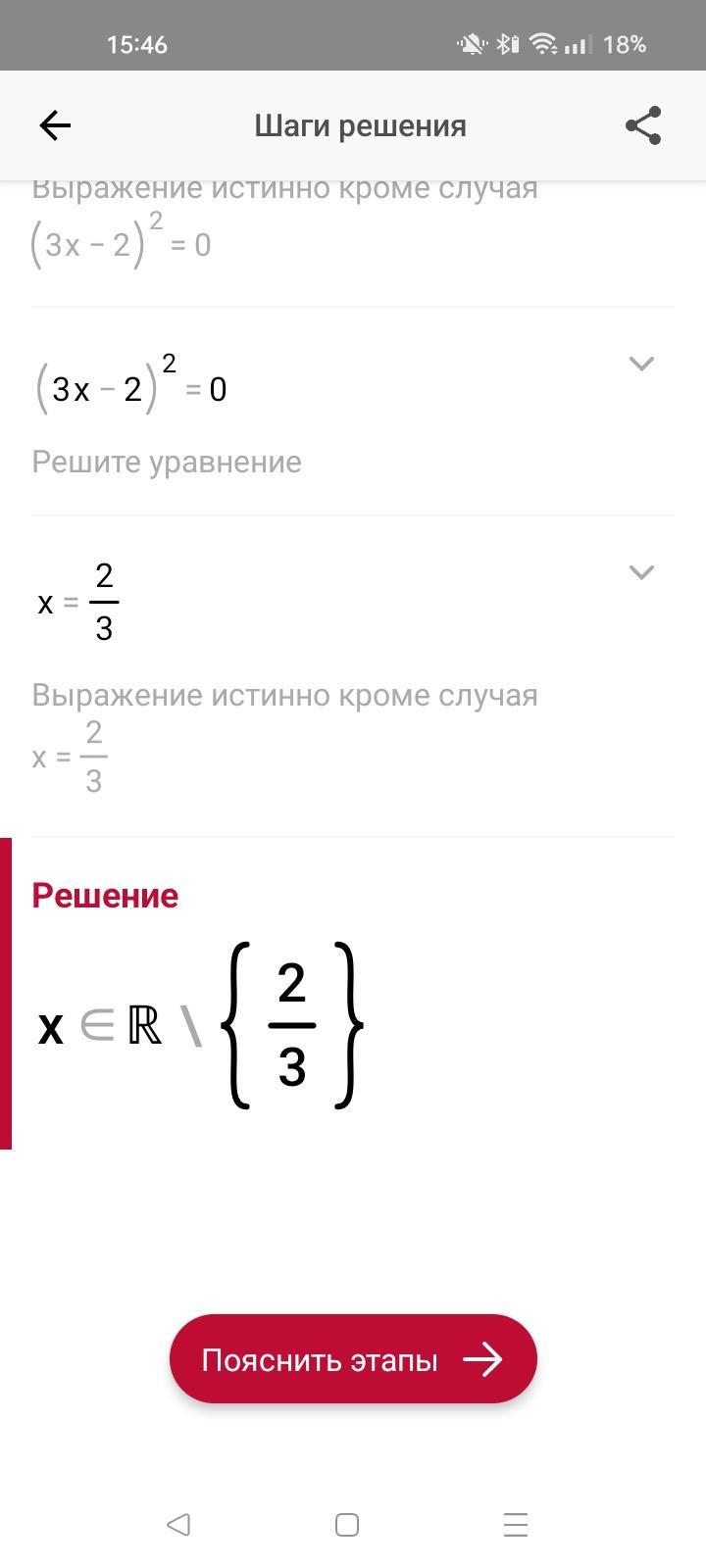Share the solution steps
Viewport: 706px width, 1568px height.
(643, 125)
